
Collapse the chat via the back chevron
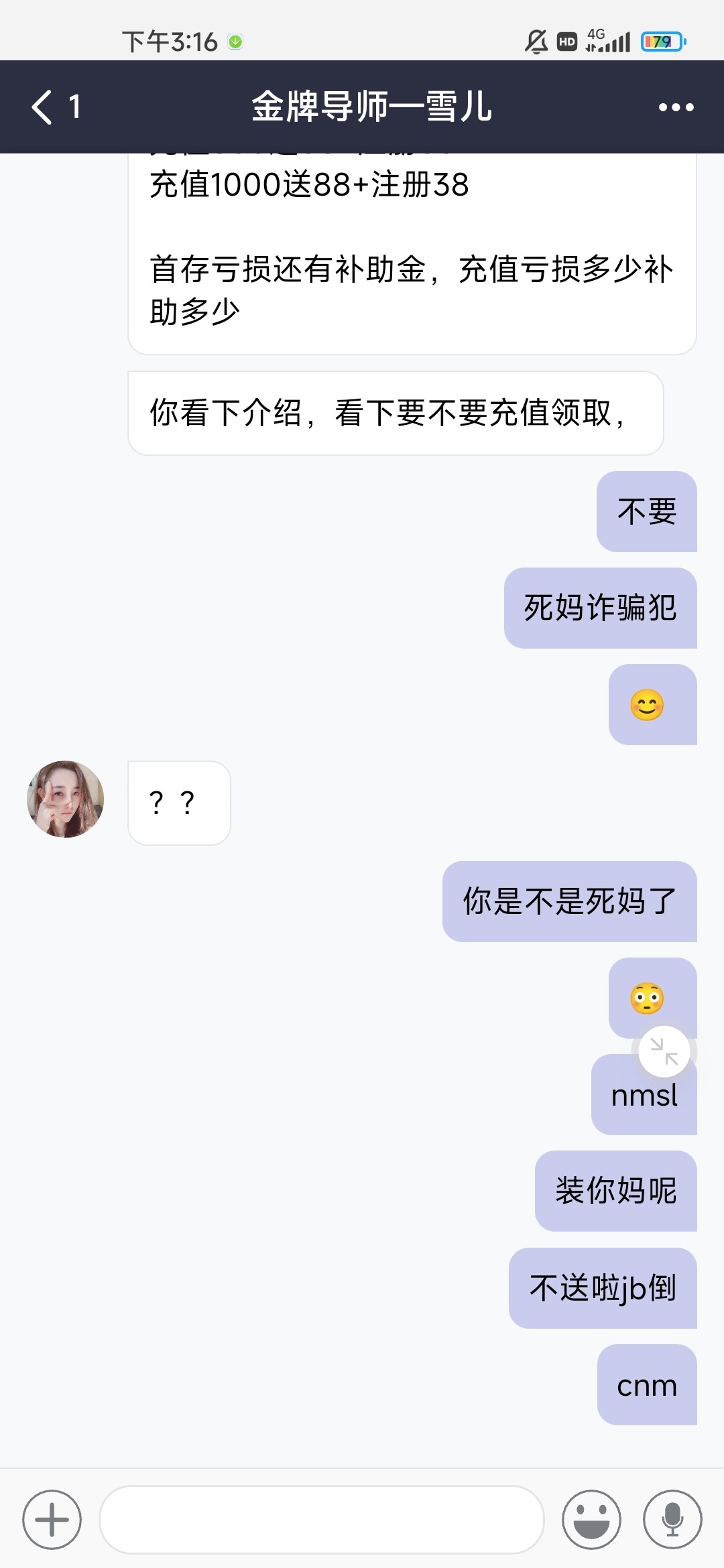(x=40, y=107)
